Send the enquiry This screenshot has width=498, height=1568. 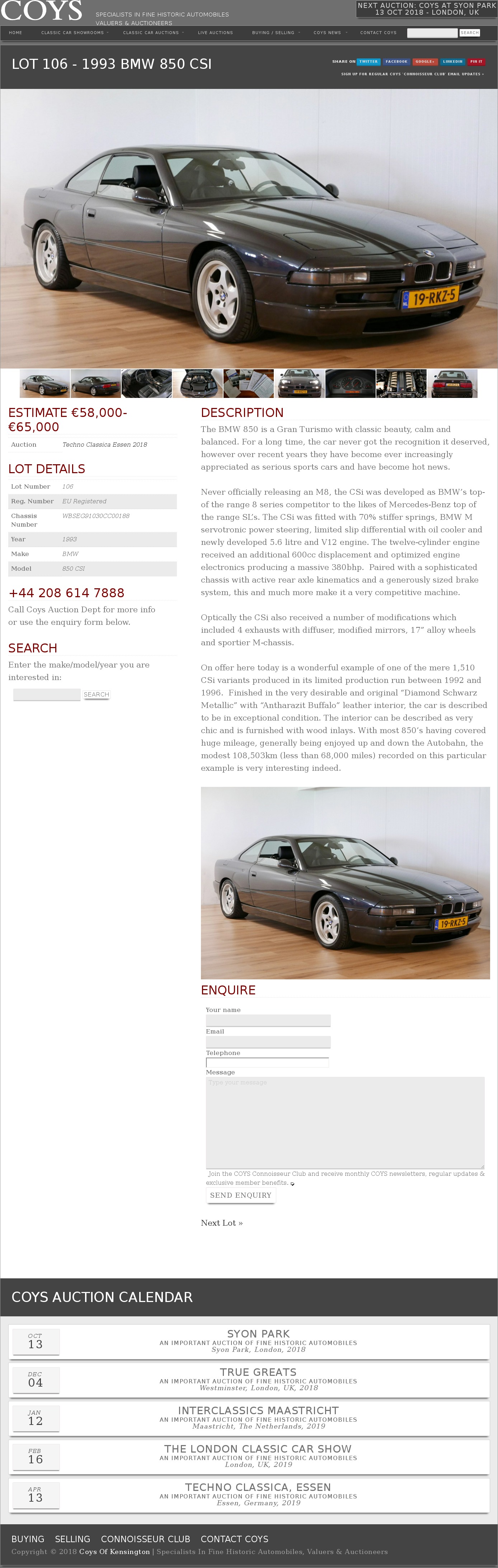coord(241,1196)
